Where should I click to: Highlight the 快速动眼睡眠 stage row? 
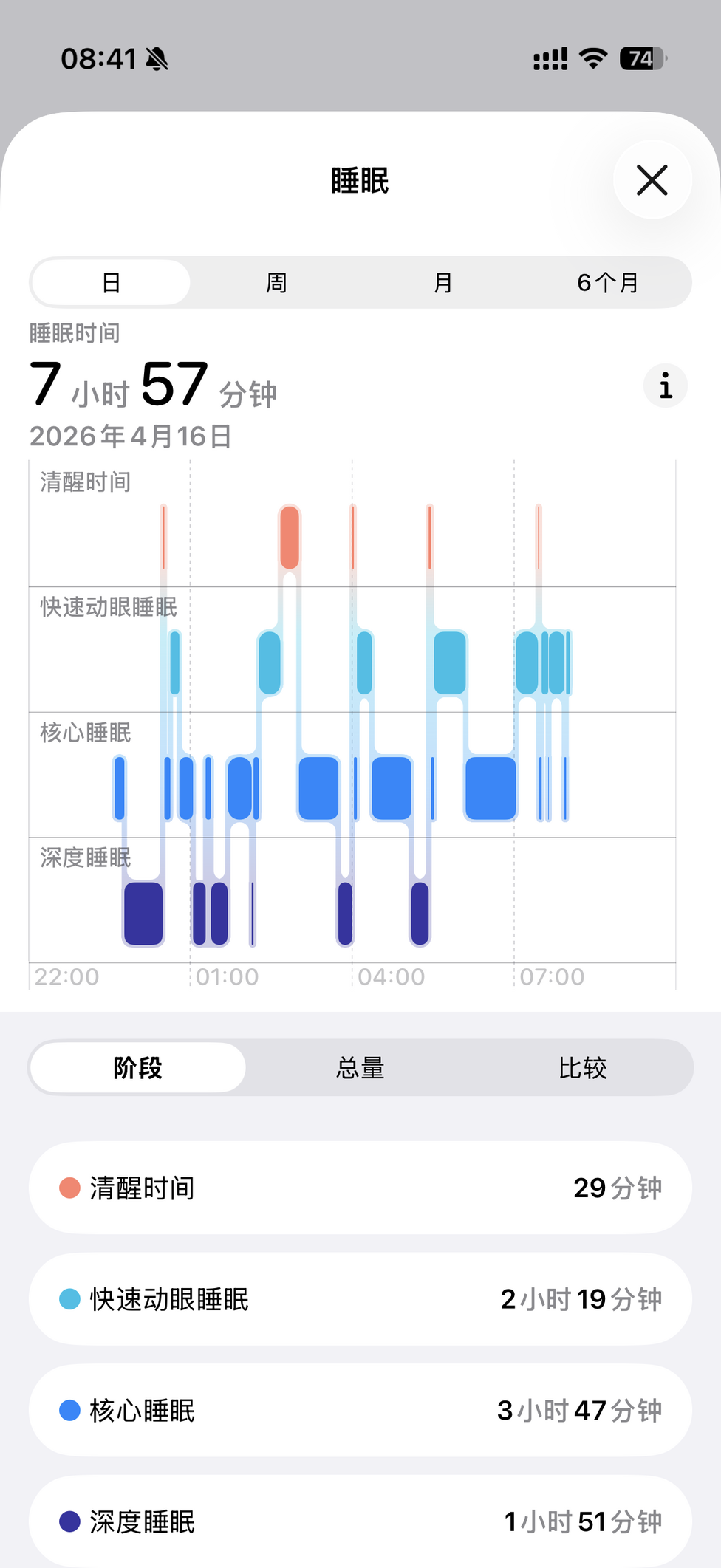(x=360, y=1299)
